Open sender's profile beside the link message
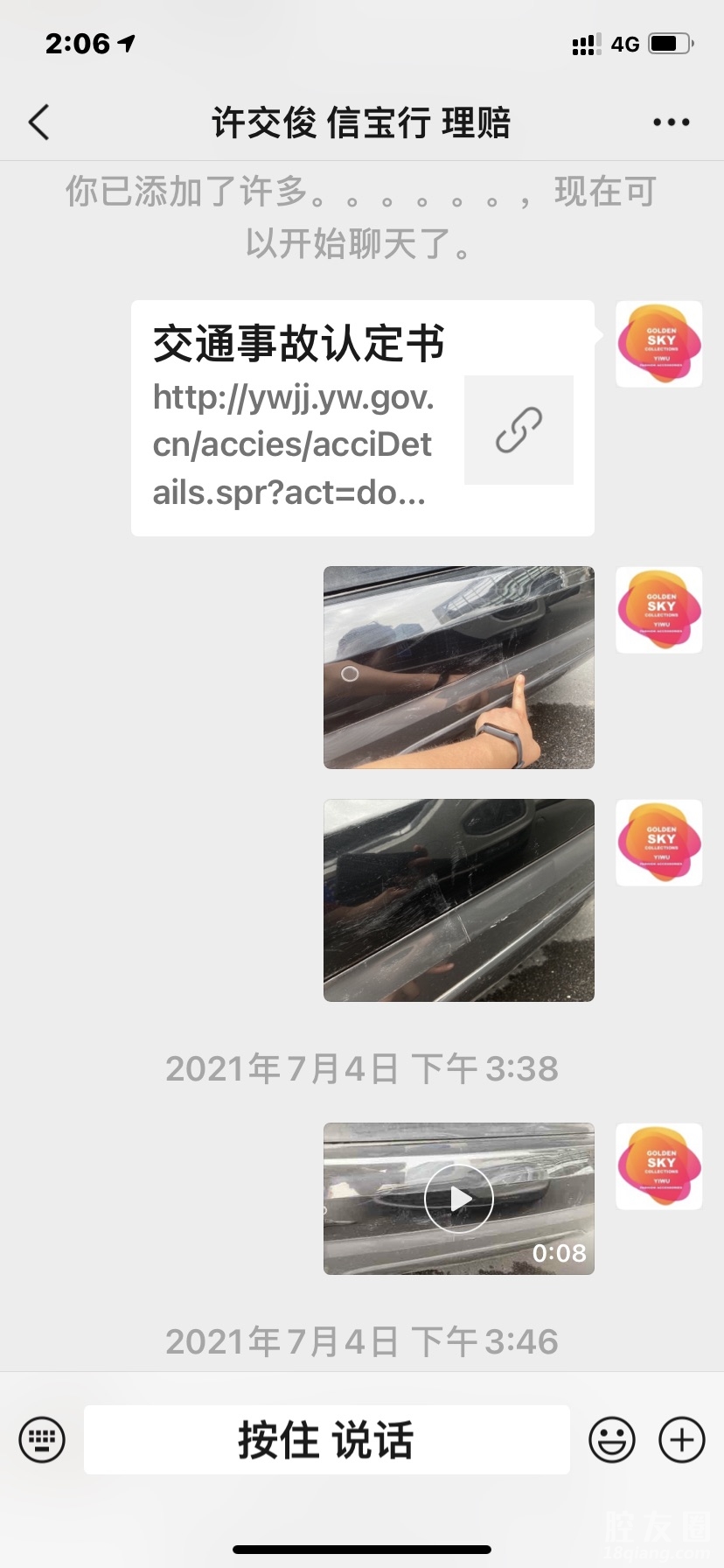724x1568 pixels. tap(658, 344)
